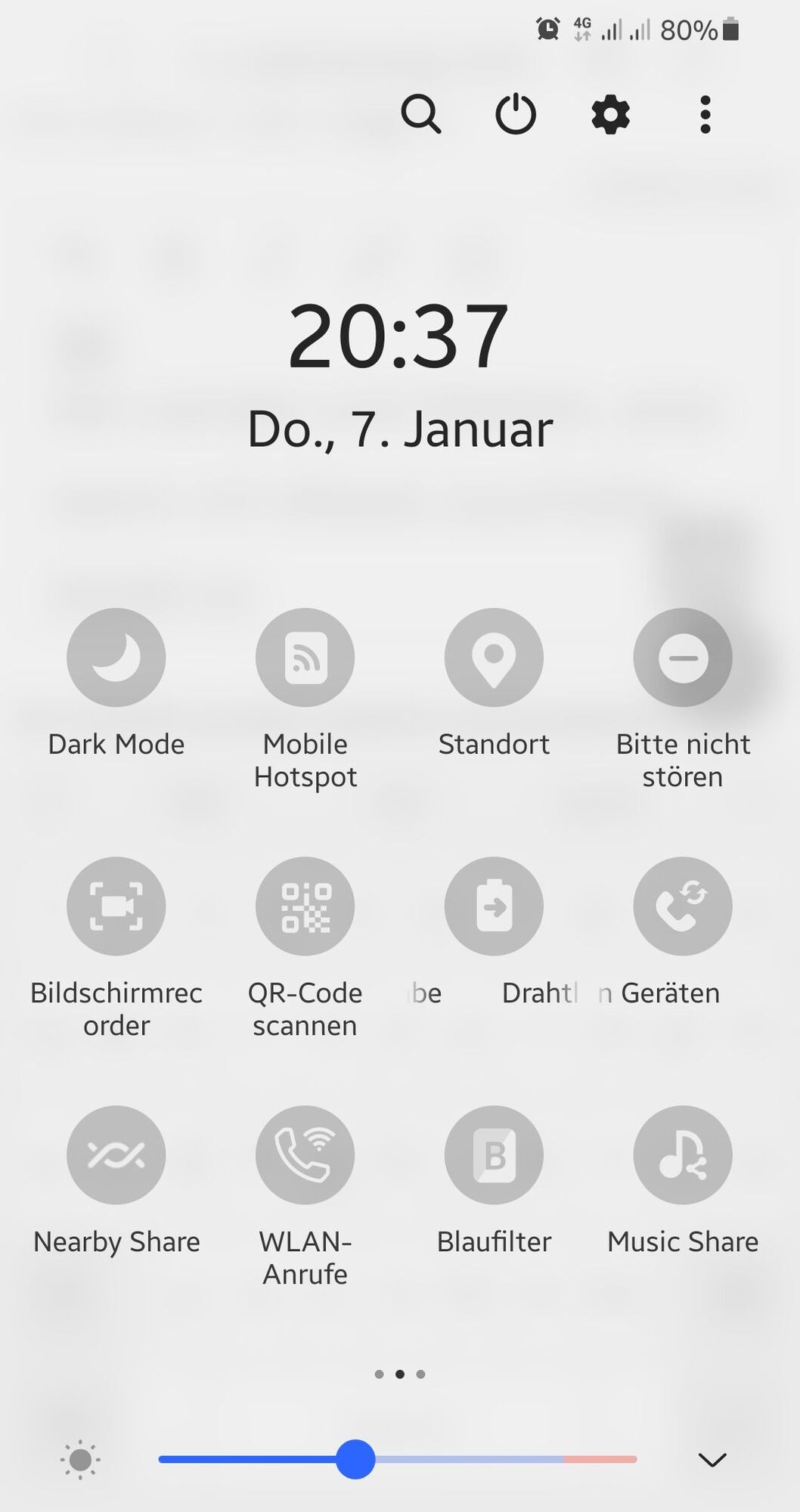
Task: Enable Nearby Share
Action: (x=116, y=1154)
